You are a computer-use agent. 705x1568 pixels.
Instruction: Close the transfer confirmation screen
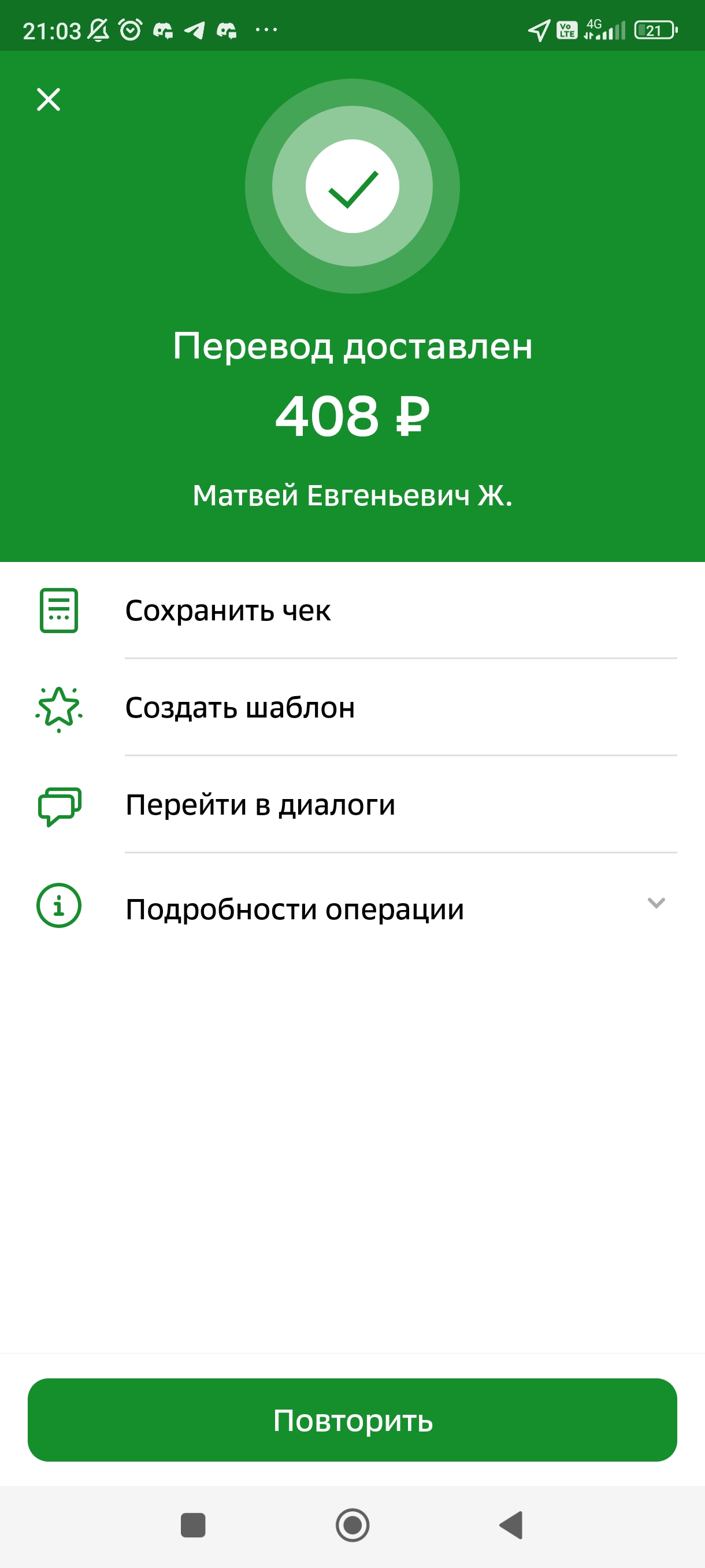point(49,99)
